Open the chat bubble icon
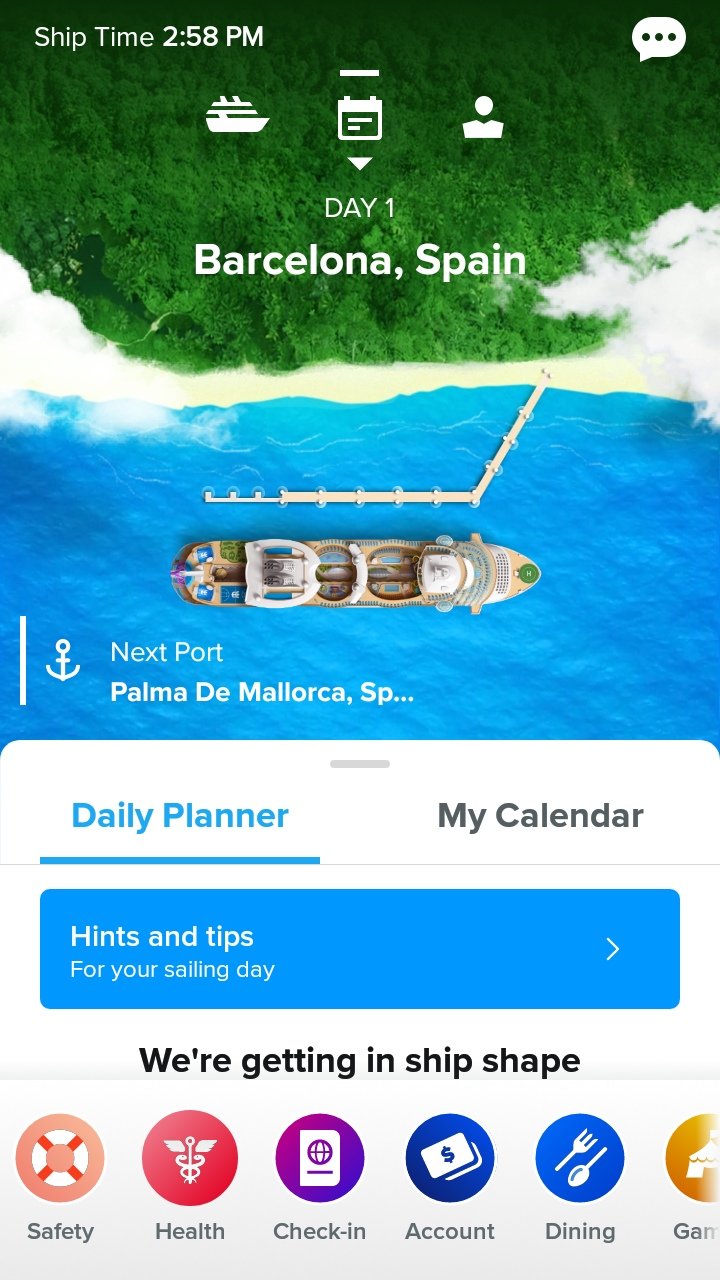The width and height of the screenshot is (720, 1280). pos(659,40)
